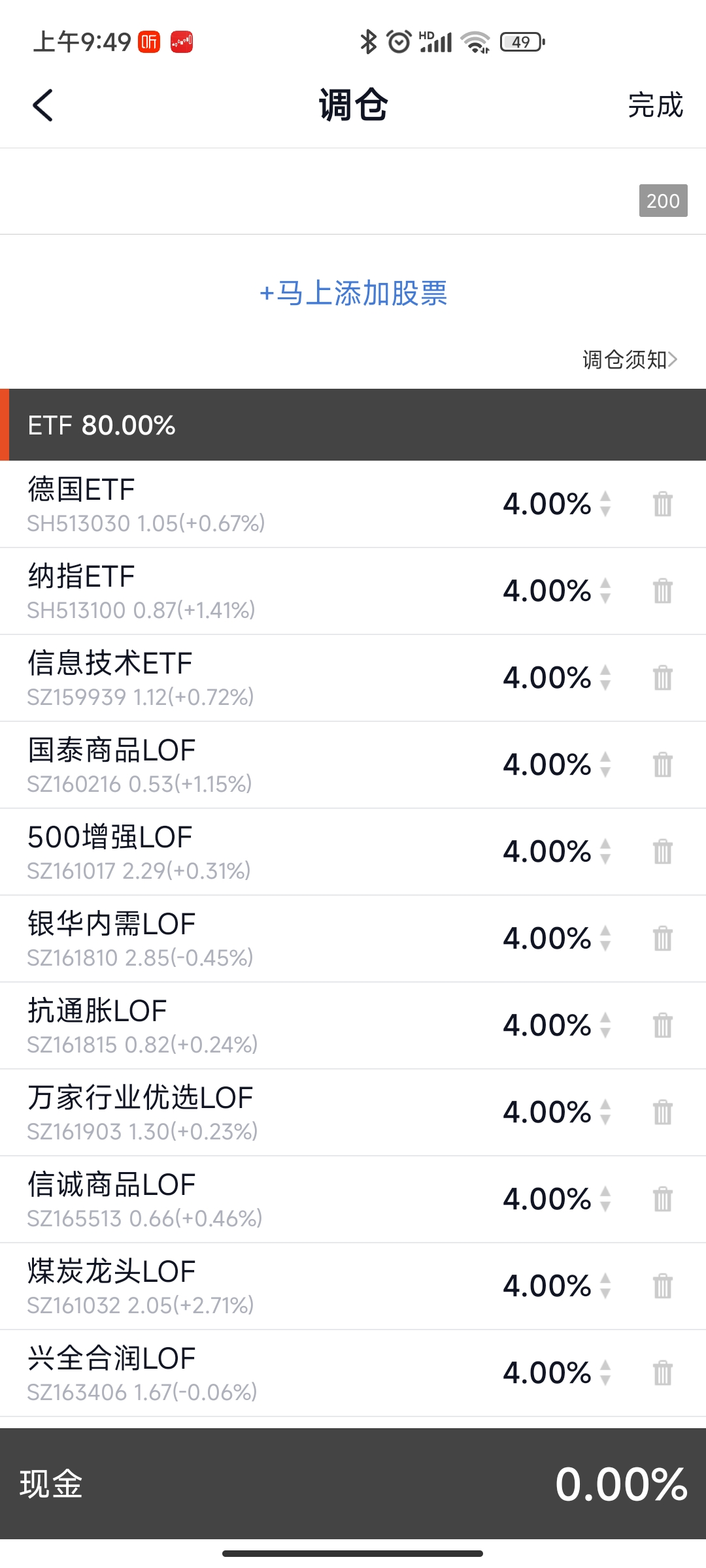Remove 煤炭龙头LOF from the list
Image resolution: width=706 pixels, height=1568 pixels.
point(662,1286)
